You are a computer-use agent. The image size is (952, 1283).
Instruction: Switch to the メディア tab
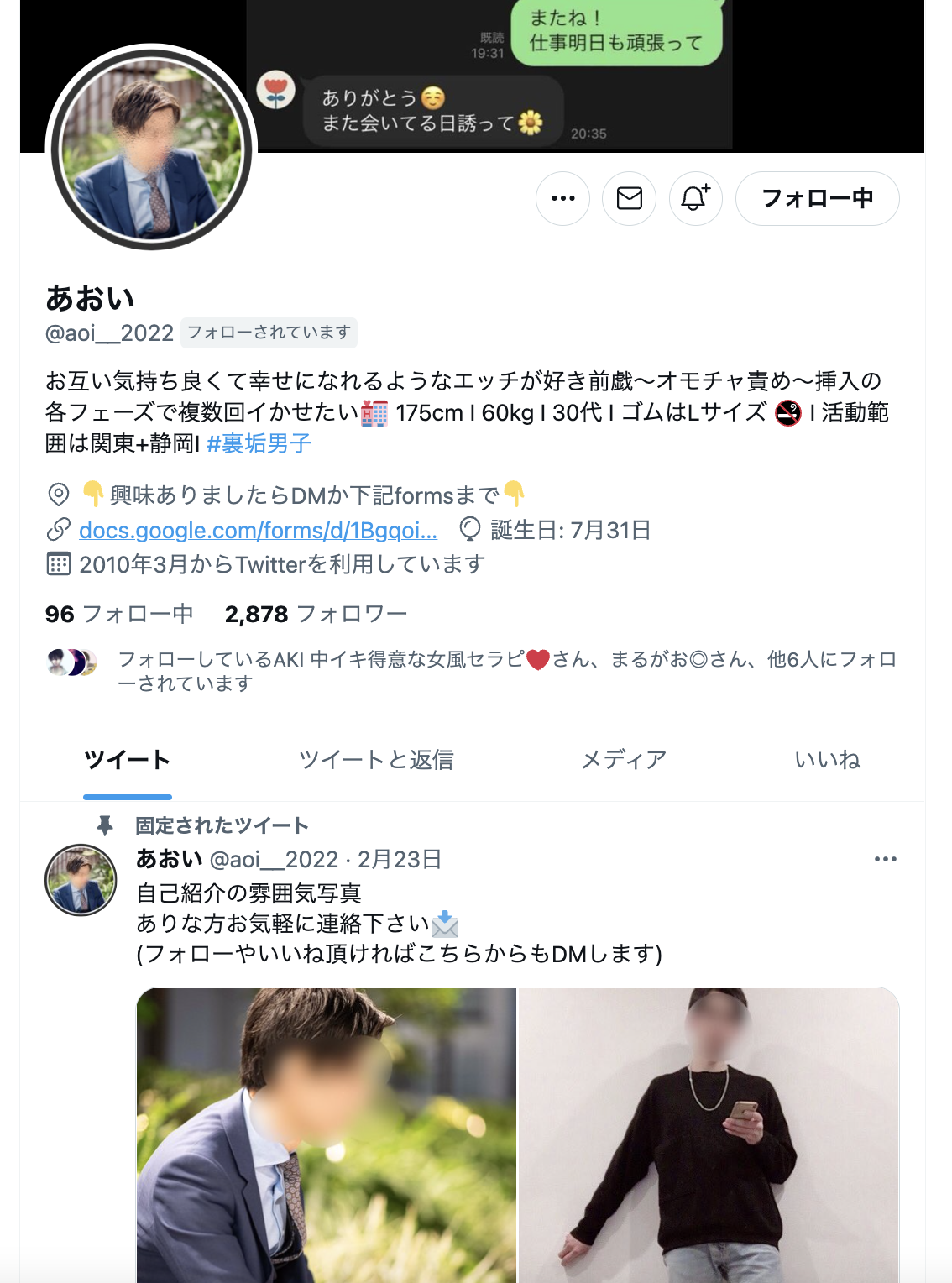pyautogui.click(x=624, y=760)
